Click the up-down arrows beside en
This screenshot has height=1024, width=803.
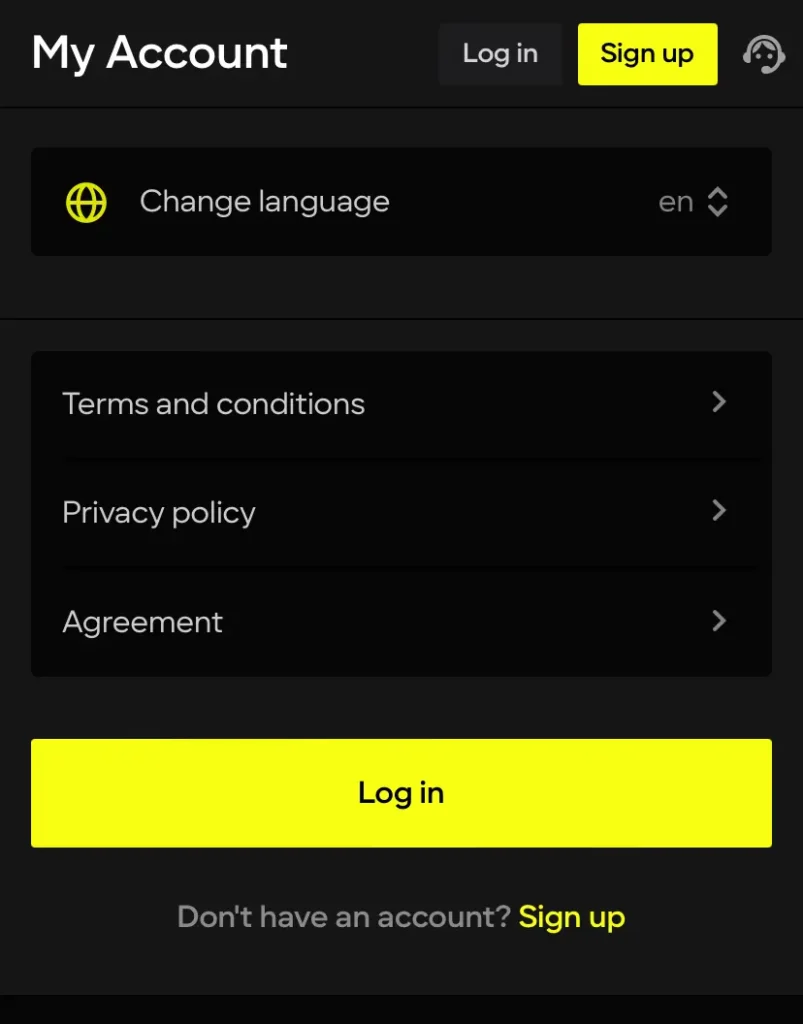718,201
